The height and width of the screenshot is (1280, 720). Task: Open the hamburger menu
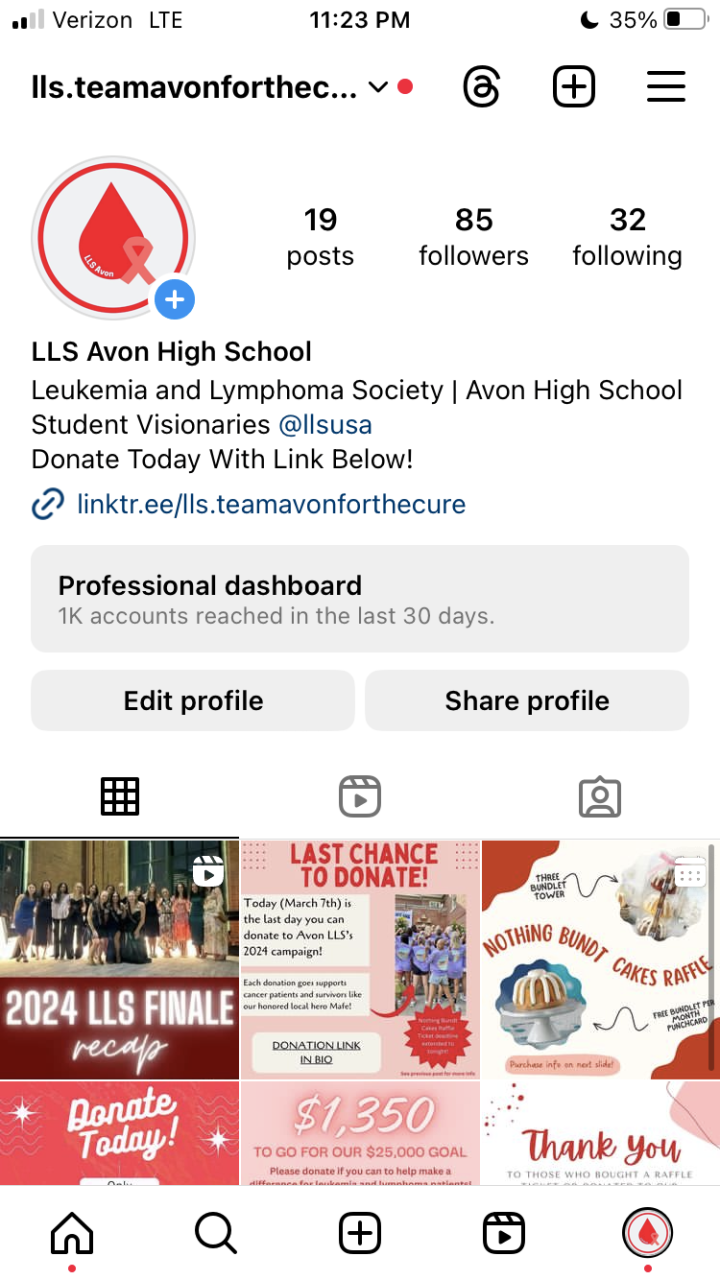click(665, 88)
